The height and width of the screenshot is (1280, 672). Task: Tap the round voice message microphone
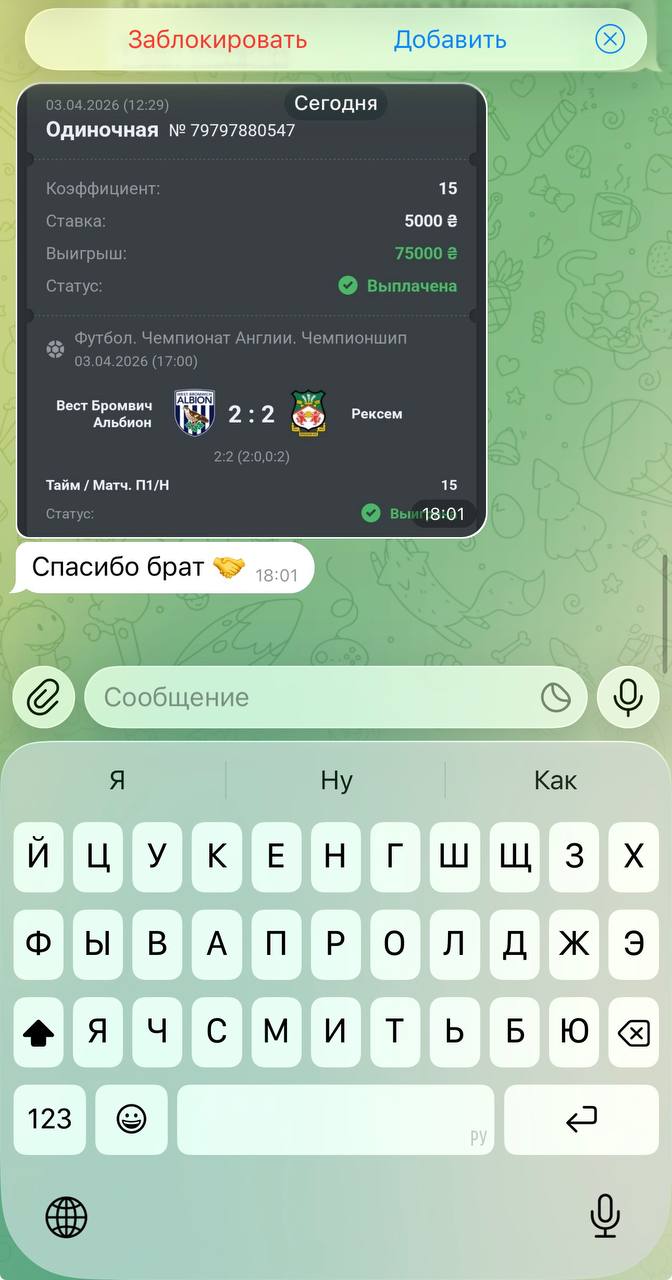[x=628, y=697]
